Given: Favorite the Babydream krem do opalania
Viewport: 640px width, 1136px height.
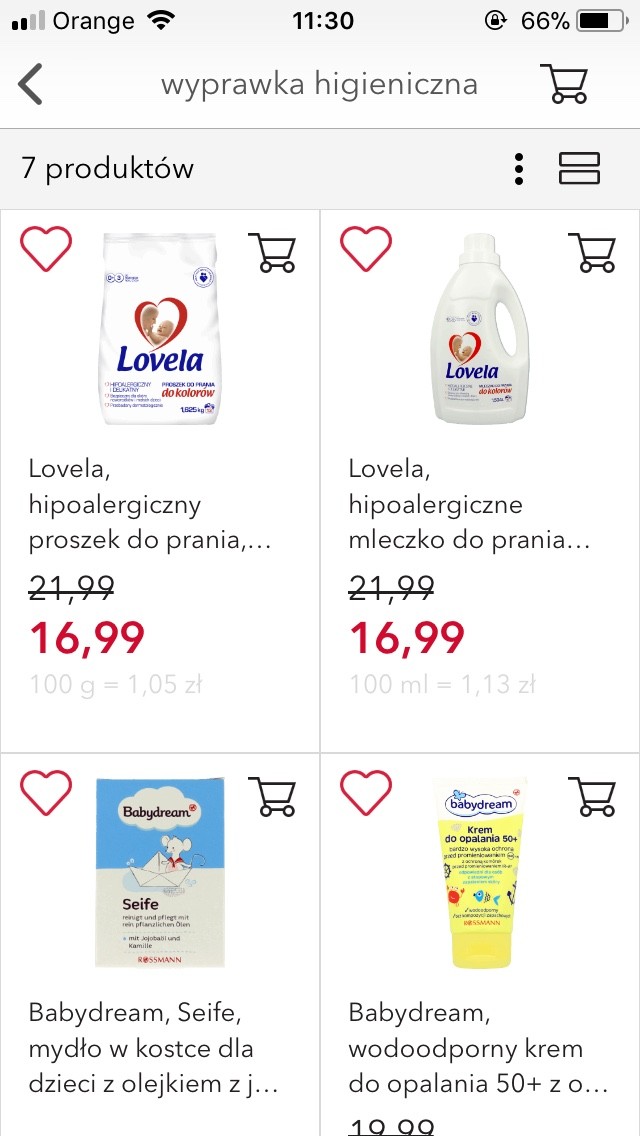Looking at the screenshot, I should (x=366, y=793).
